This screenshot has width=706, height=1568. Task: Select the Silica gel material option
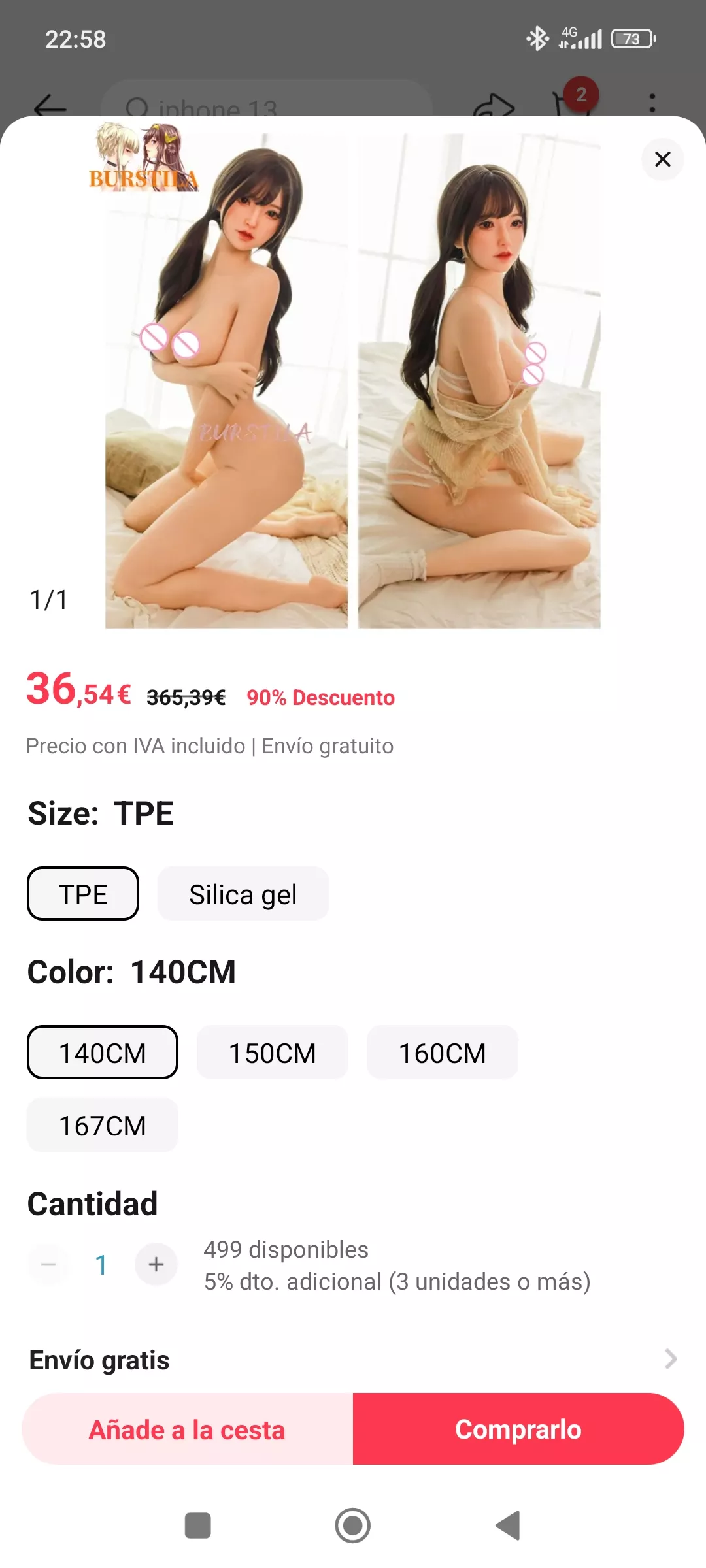[x=243, y=893]
